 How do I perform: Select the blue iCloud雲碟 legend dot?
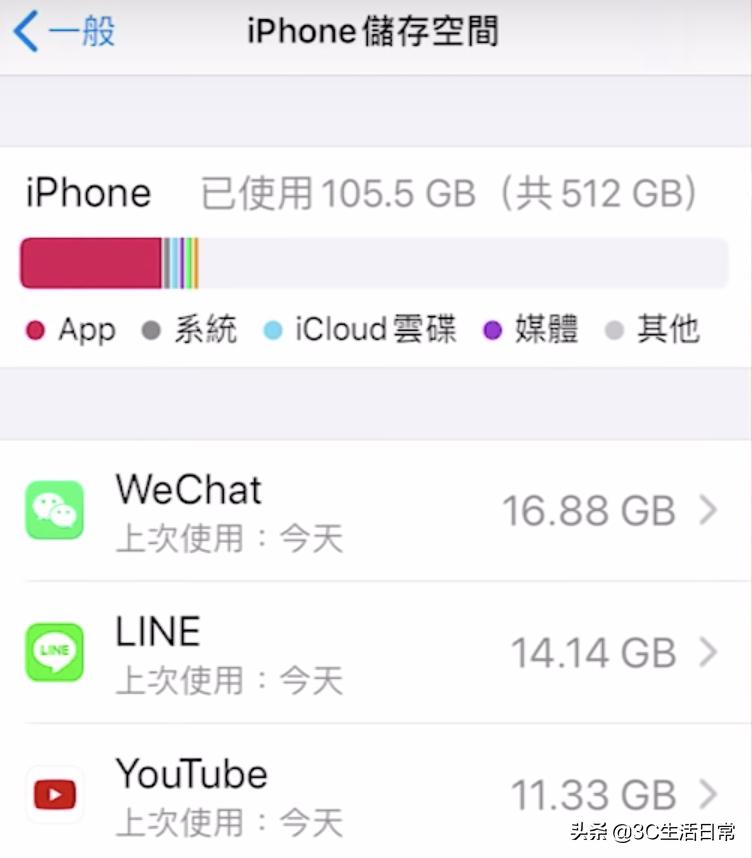tap(270, 330)
